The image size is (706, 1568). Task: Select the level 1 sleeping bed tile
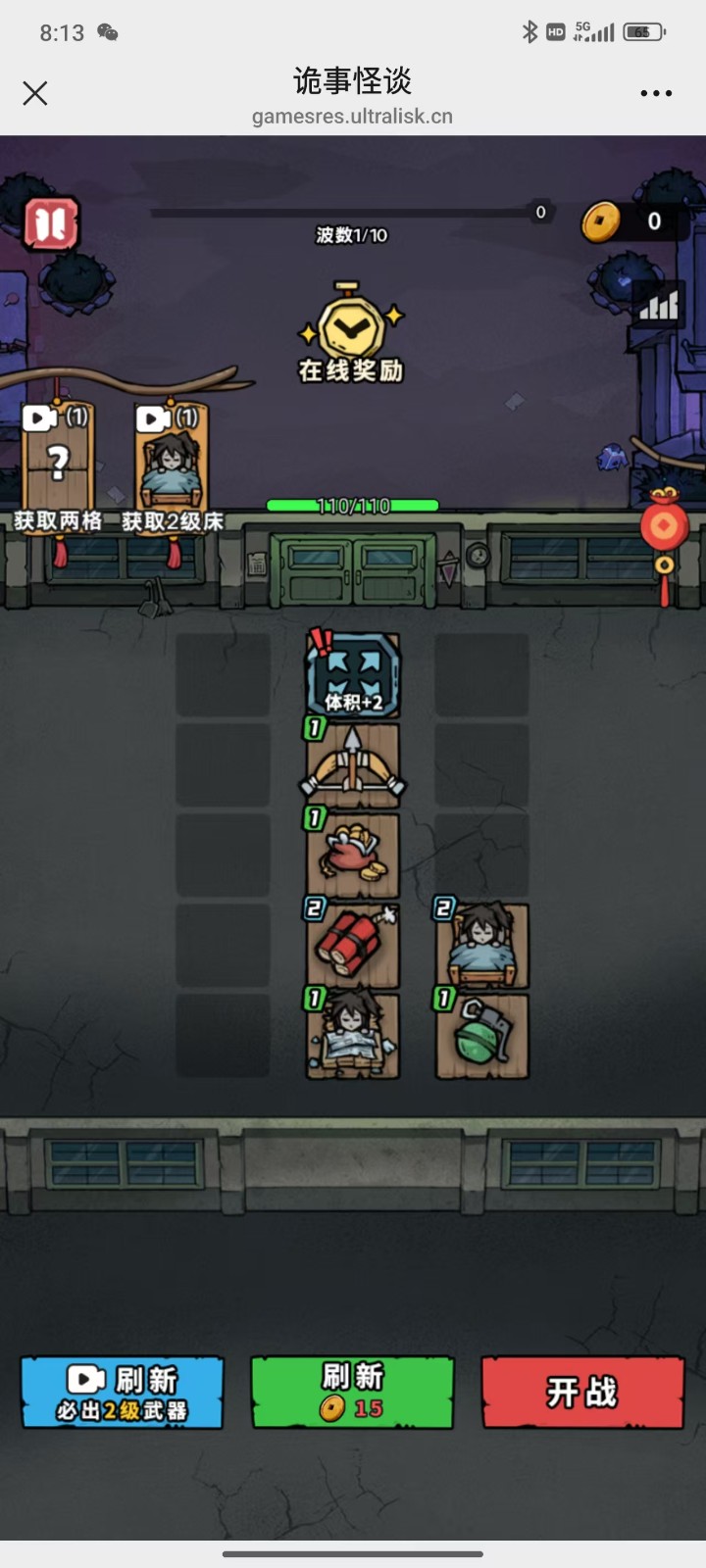353,1036
